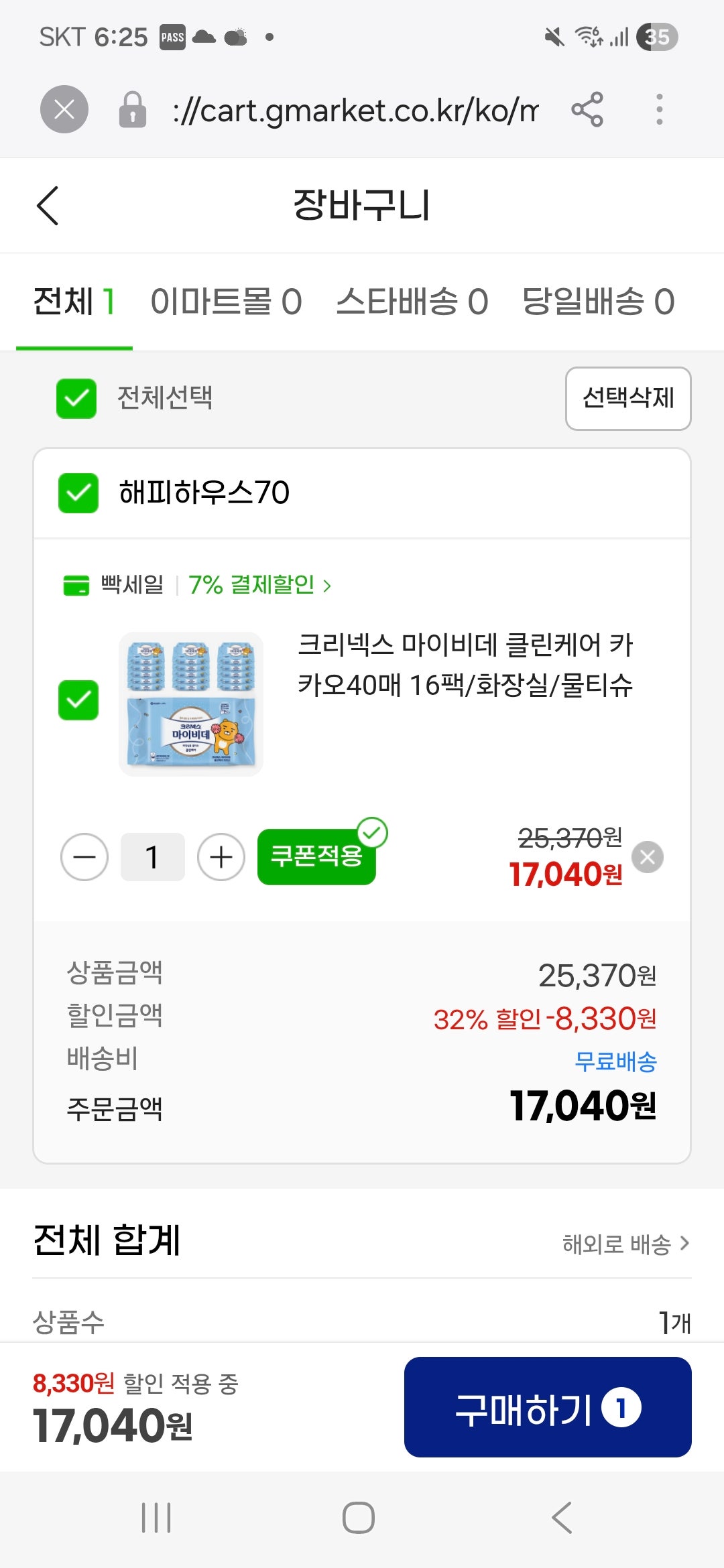This screenshot has width=724, height=1568.
Task: Tap the 선택삭제 delete selected button
Action: [627, 399]
